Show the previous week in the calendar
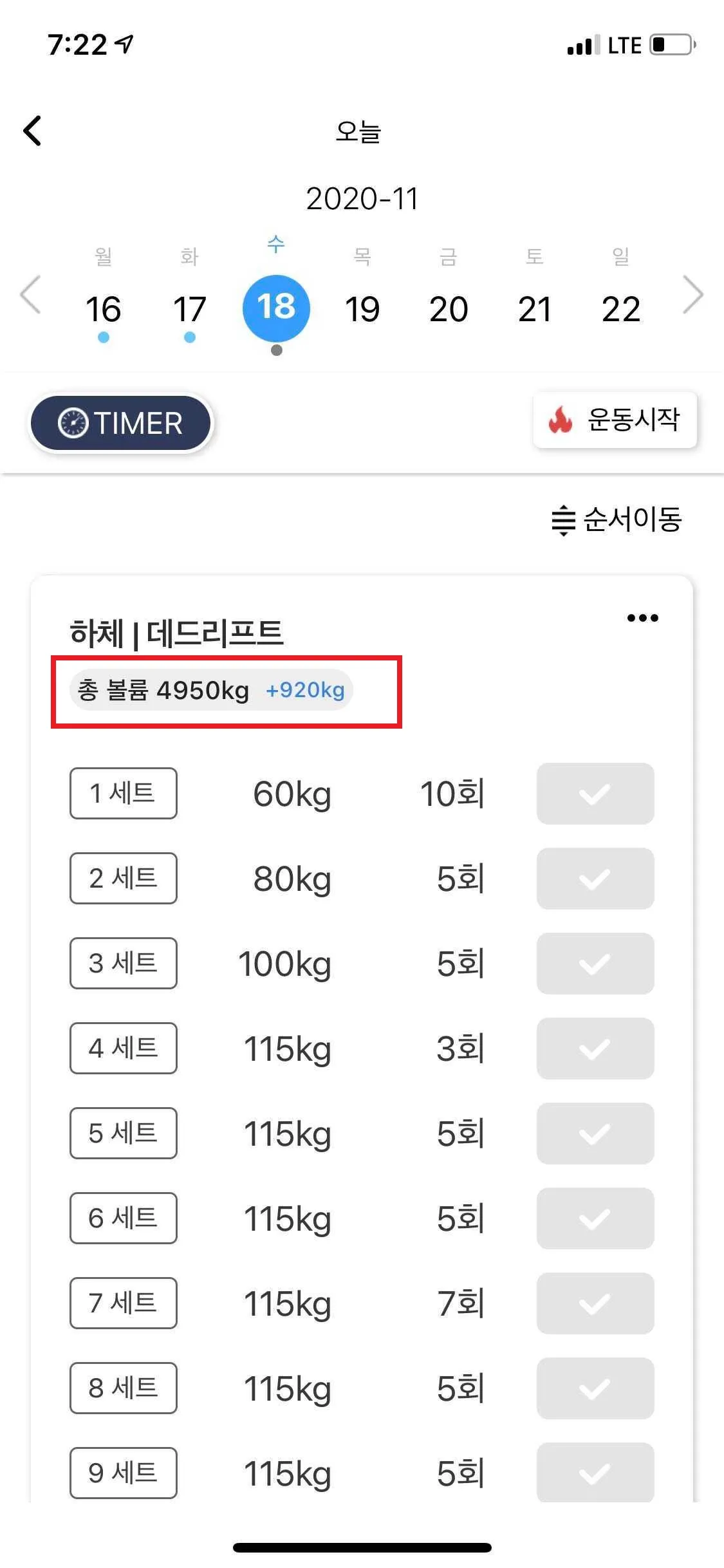Screen dimensions: 724x1568 [30, 295]
